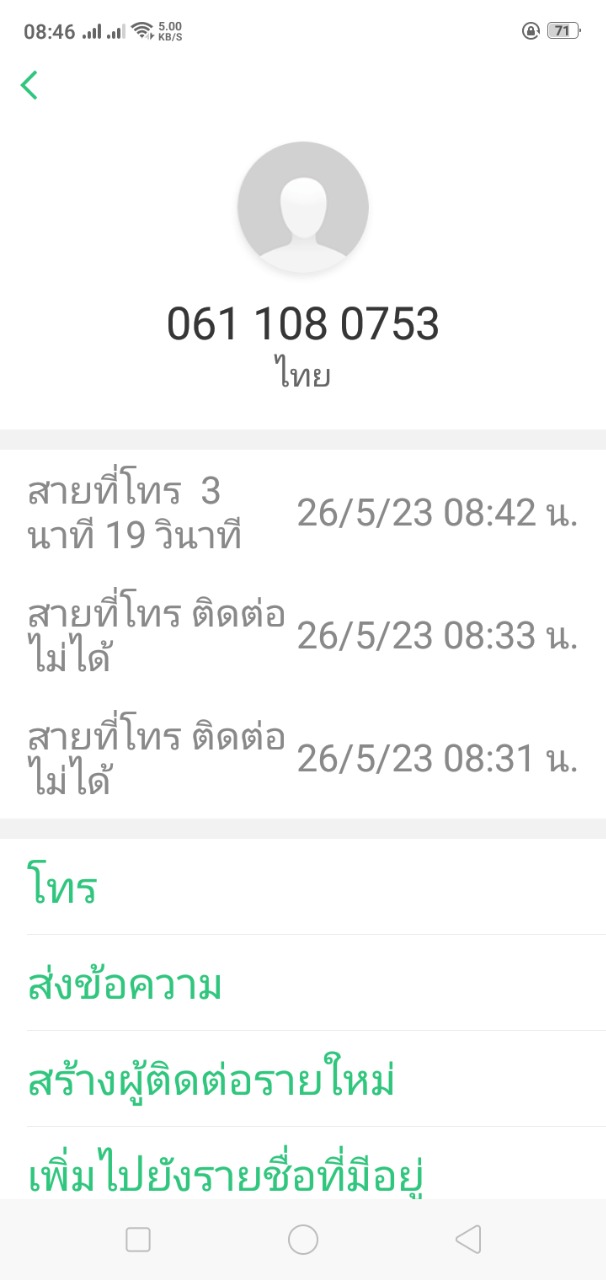This screenshot has height=1280, width=606.
Task: Open the failed call entry at 08:31 น.
Action: click(x=302, y=760)
